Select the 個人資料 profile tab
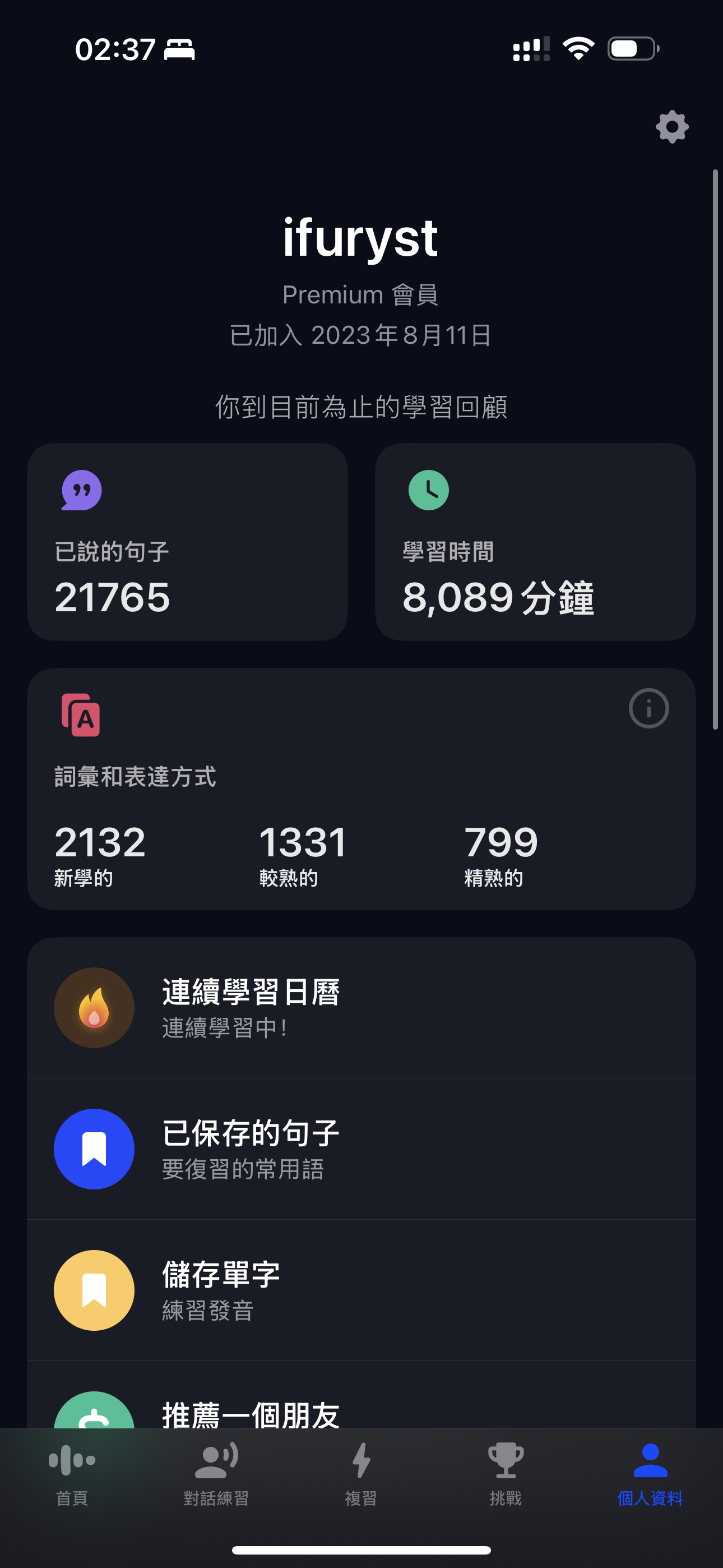The width and height of the screenshot is (723, 1568). (650, 1474)
